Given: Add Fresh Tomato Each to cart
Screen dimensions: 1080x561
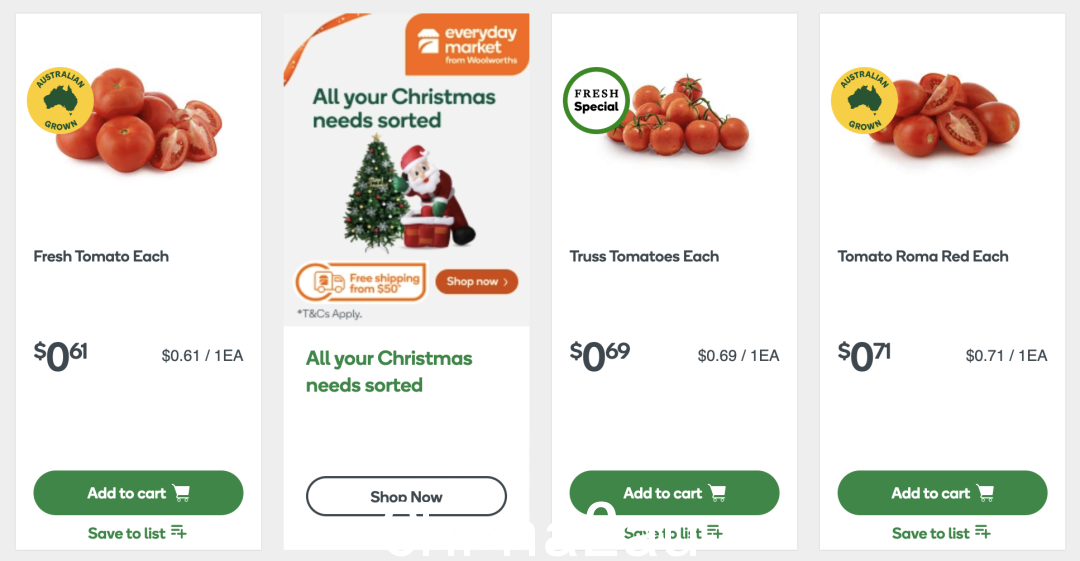Looking at the screenshot, I should pyautogui.click(x=138, y=493).
